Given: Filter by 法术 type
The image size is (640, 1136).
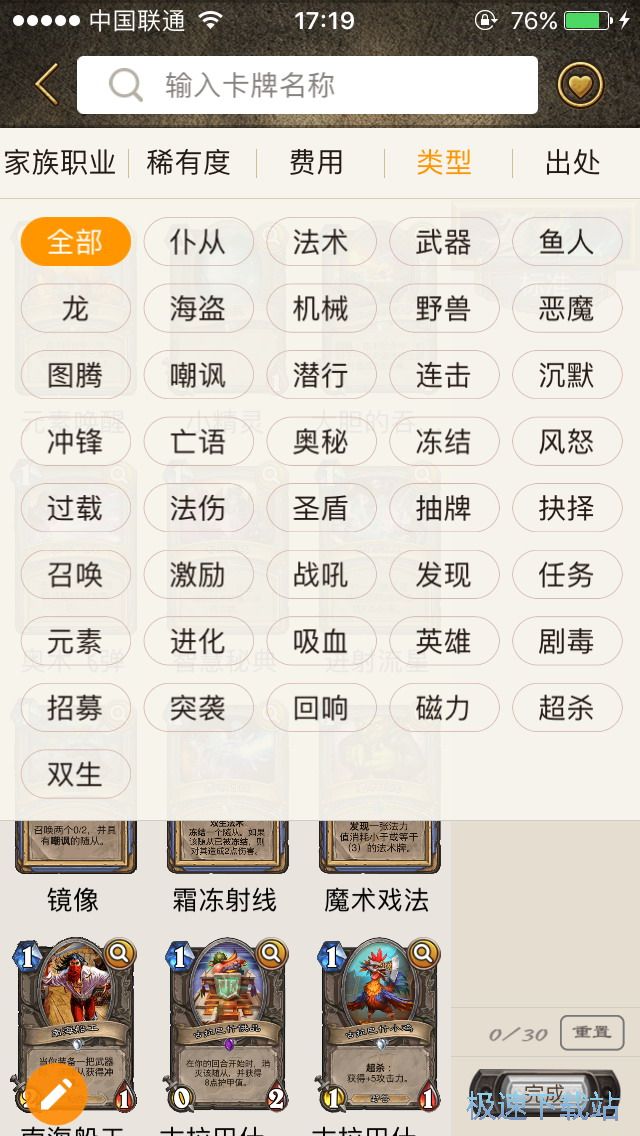Looking at the screenshot, I should tap(321, 242).
